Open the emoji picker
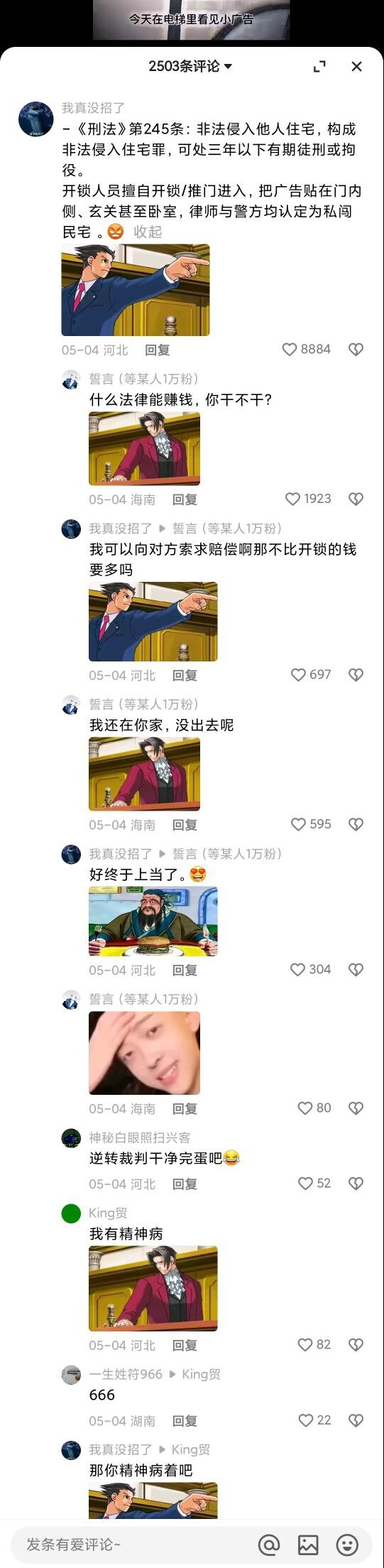The width and height of the screenshot is (384, 1568). tap(347, 1545)
